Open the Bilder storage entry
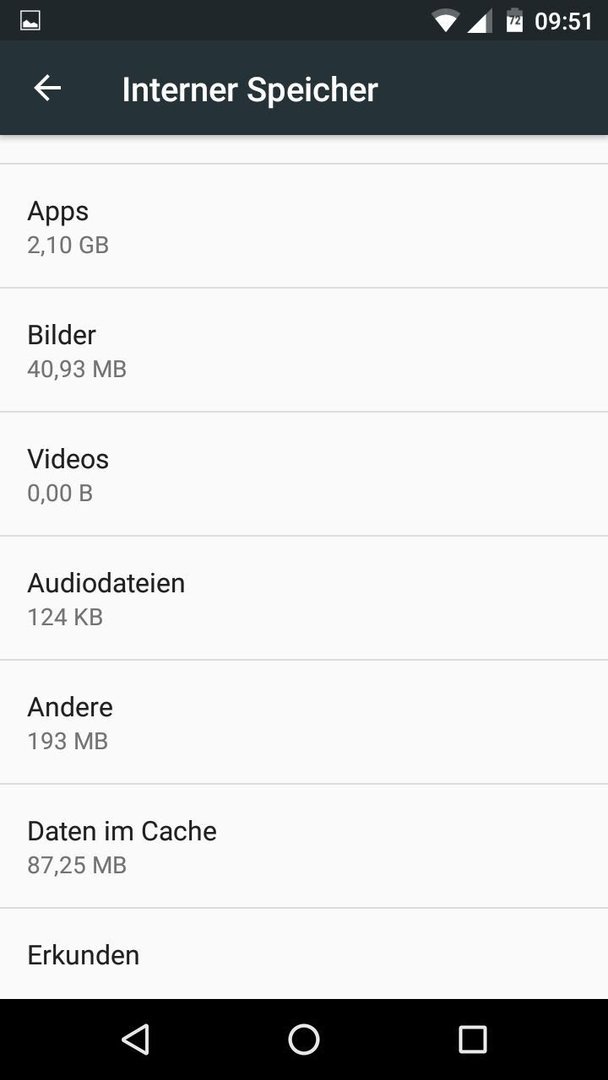Image resolution: width=608 pixels, height=1080 pixels. click(x=304, y=350)
